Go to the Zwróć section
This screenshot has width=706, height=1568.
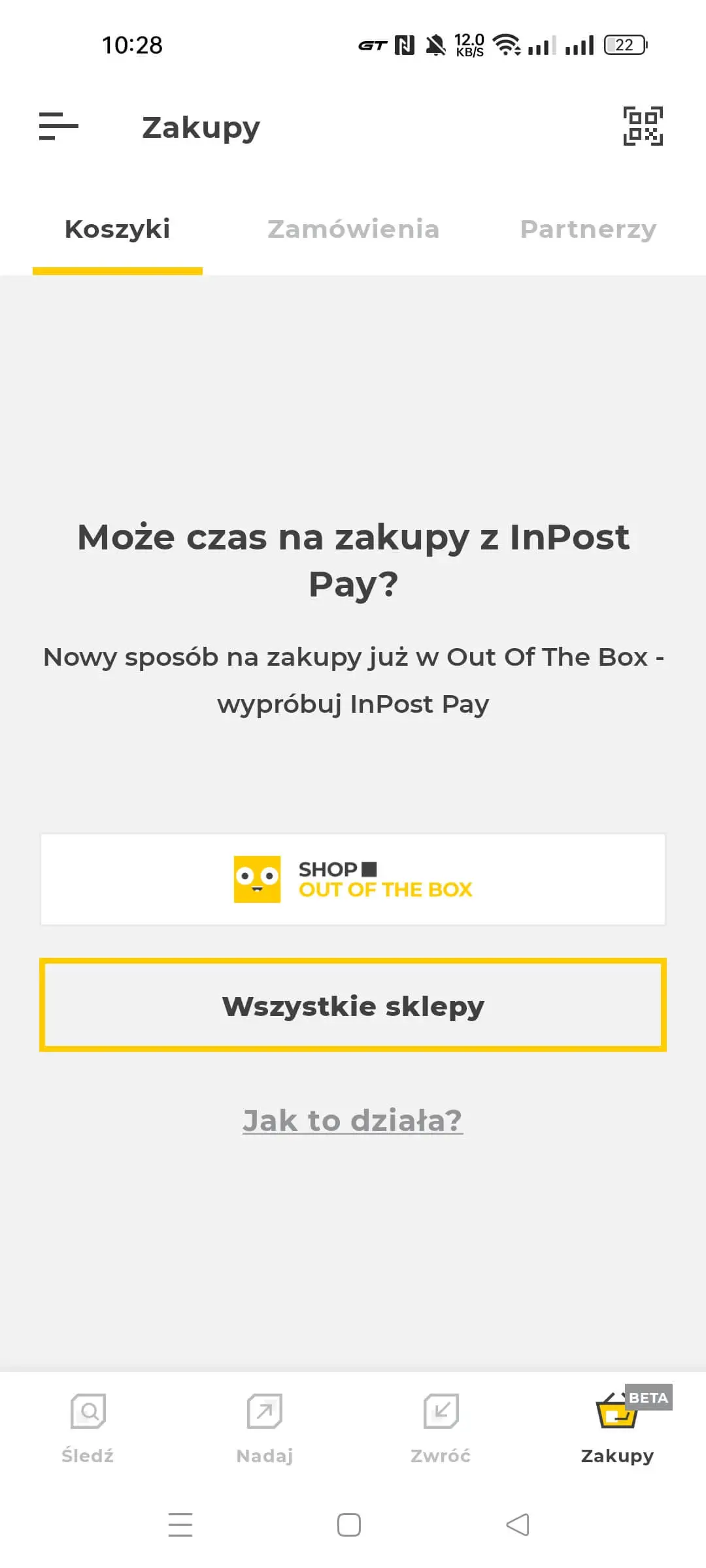point(441,1427)
